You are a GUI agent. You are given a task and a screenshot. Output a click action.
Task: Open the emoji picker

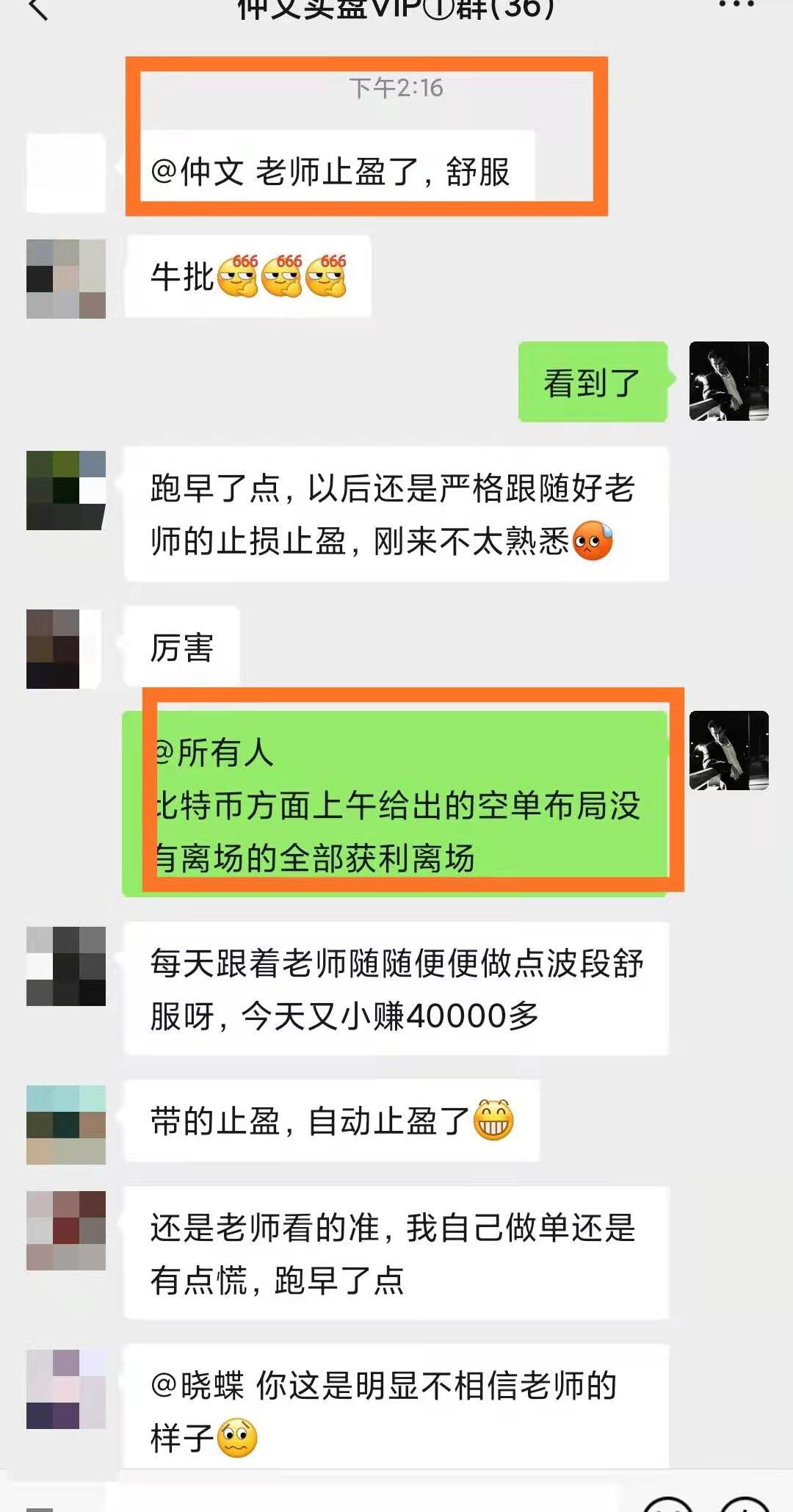coord(668,1505)
